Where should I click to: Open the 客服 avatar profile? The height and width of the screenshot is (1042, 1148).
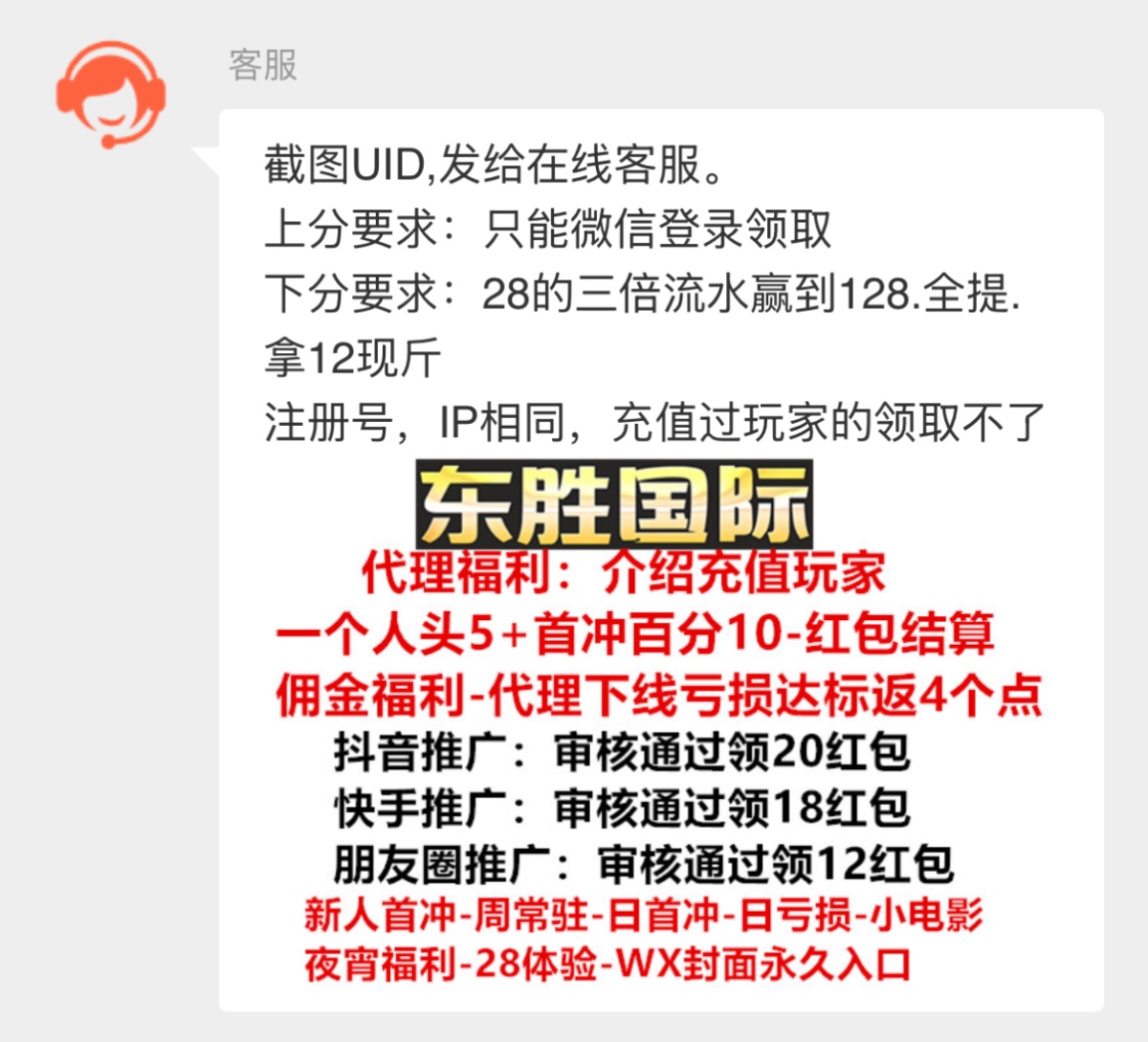pyautogui.click(x=110, y=94)
